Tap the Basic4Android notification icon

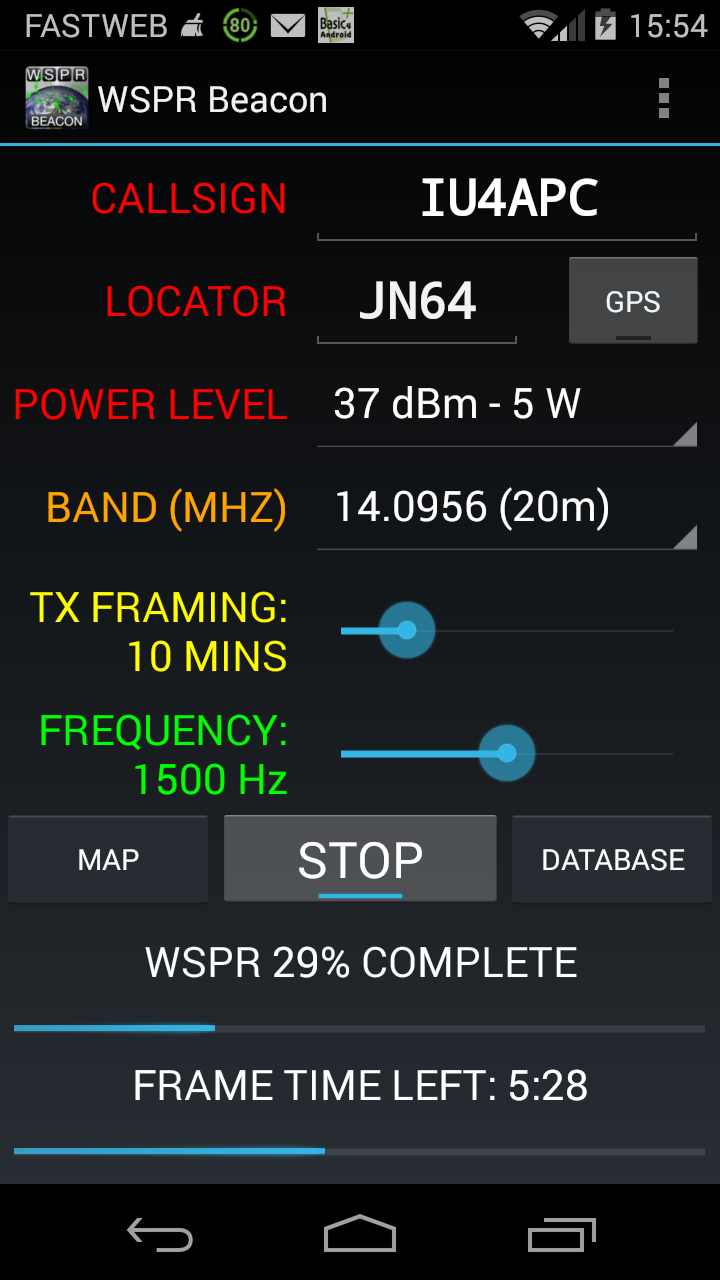coord(336,24)
